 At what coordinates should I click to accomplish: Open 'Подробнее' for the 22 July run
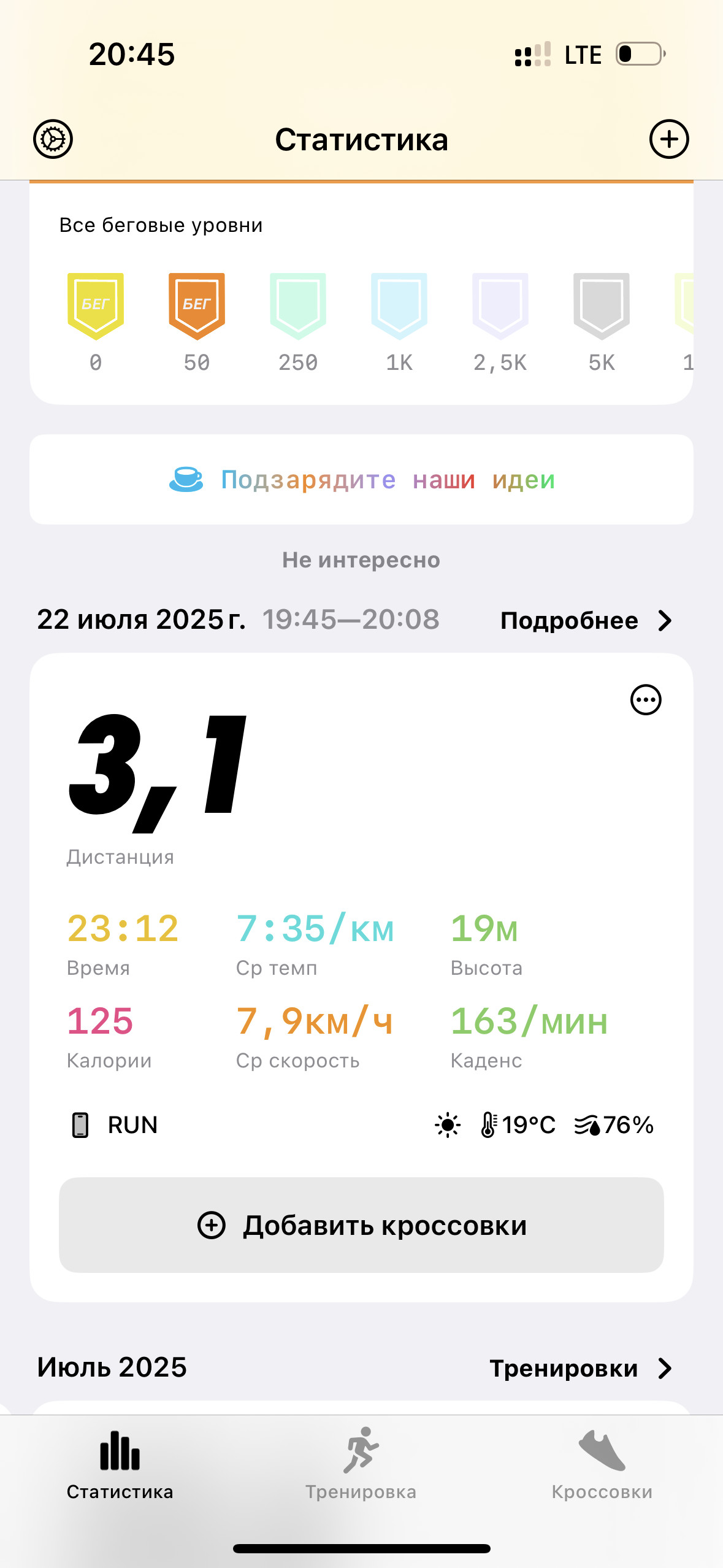click(586, 620)
